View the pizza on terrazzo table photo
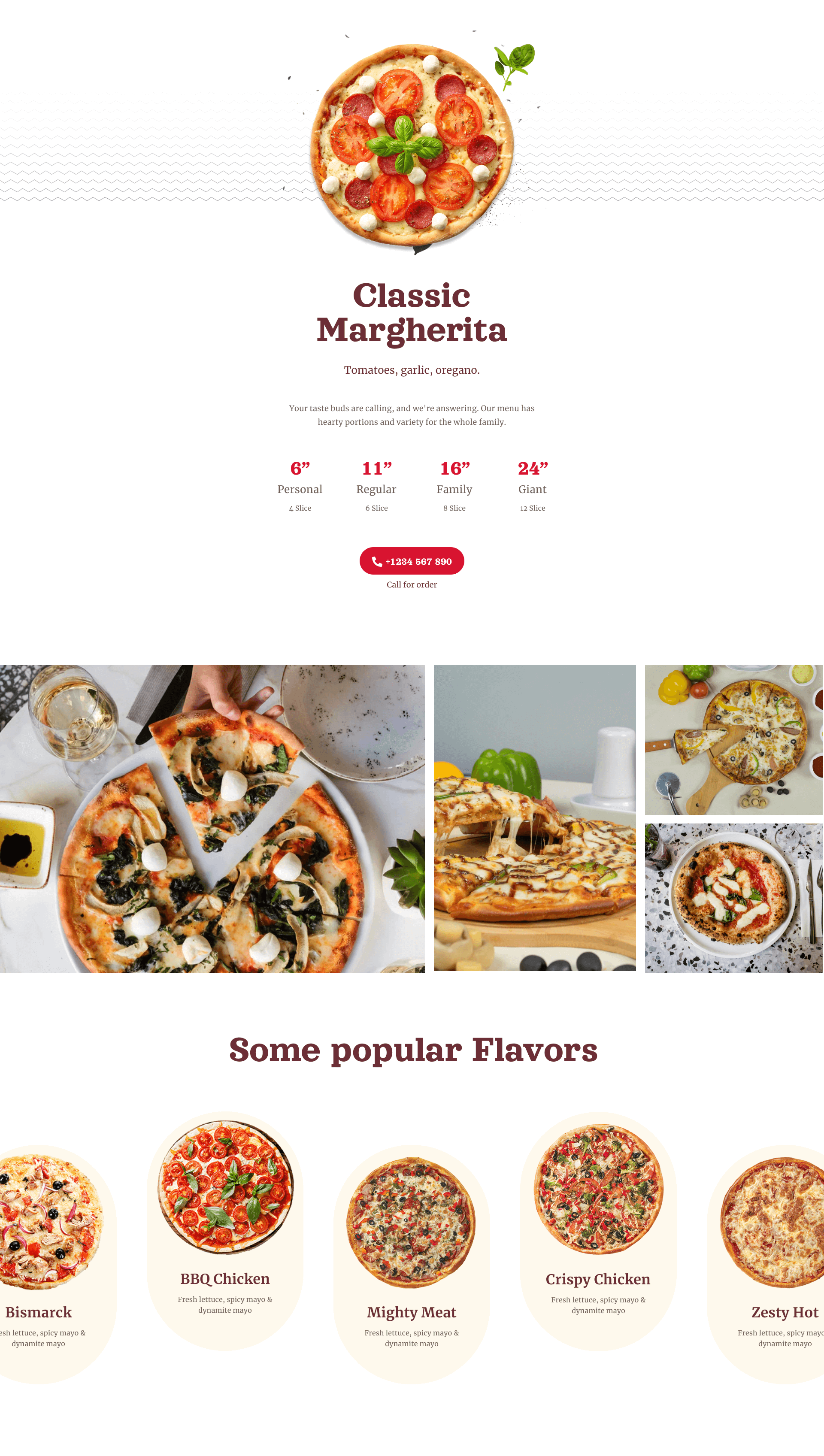The image size is (824, 1456). (733, 897)
